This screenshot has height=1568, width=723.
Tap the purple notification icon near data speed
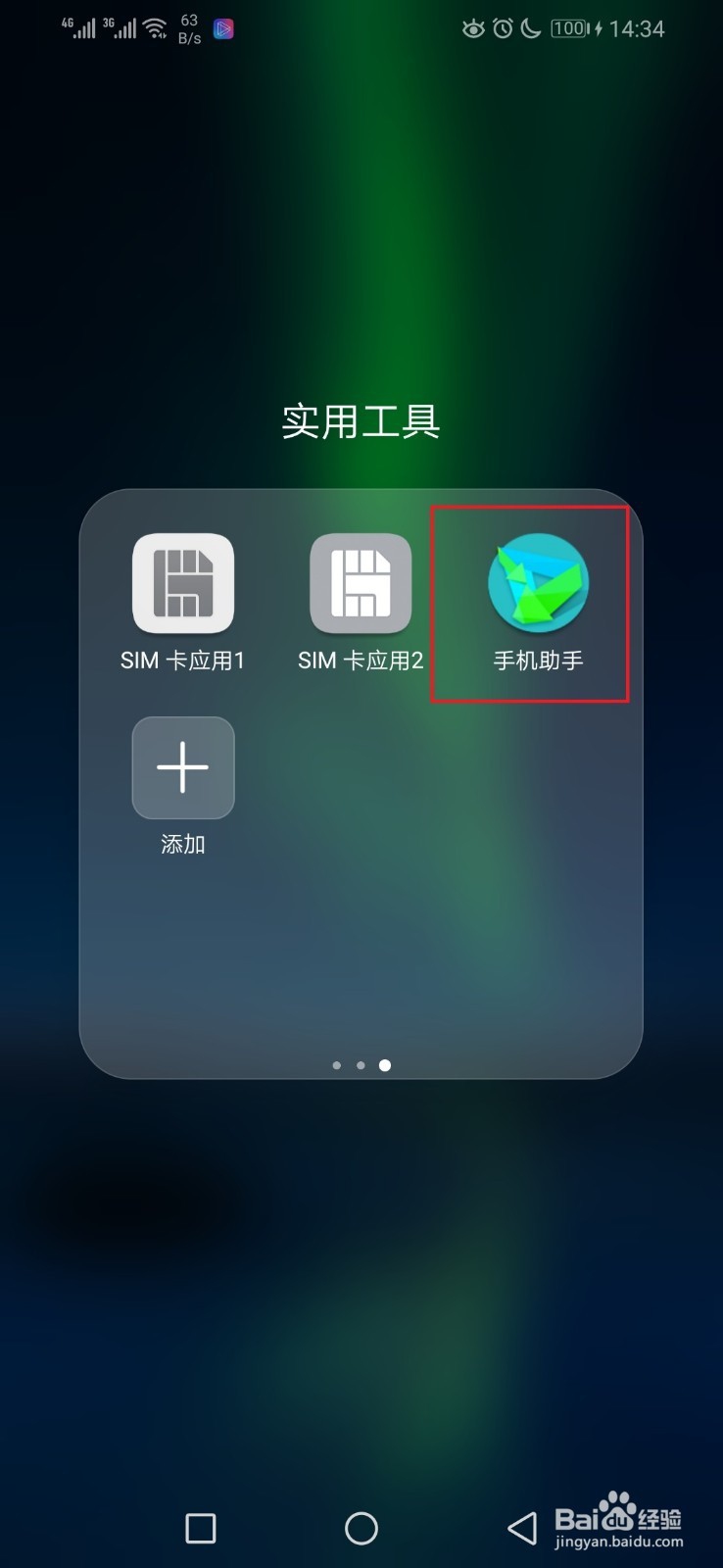click(222, 28)
